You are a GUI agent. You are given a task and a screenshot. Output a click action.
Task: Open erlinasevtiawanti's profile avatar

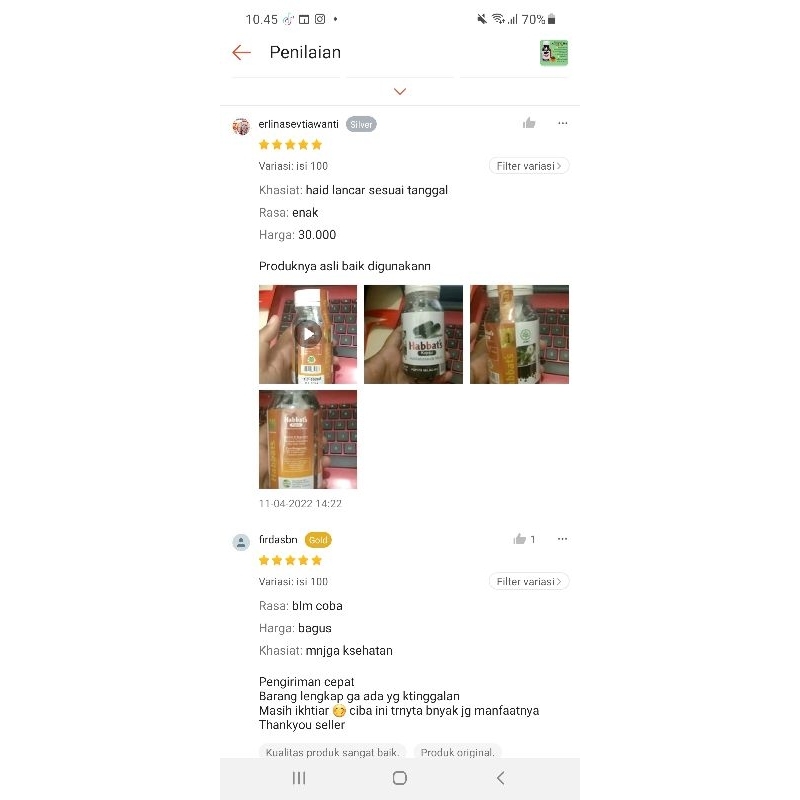click(x=241, y=126)
